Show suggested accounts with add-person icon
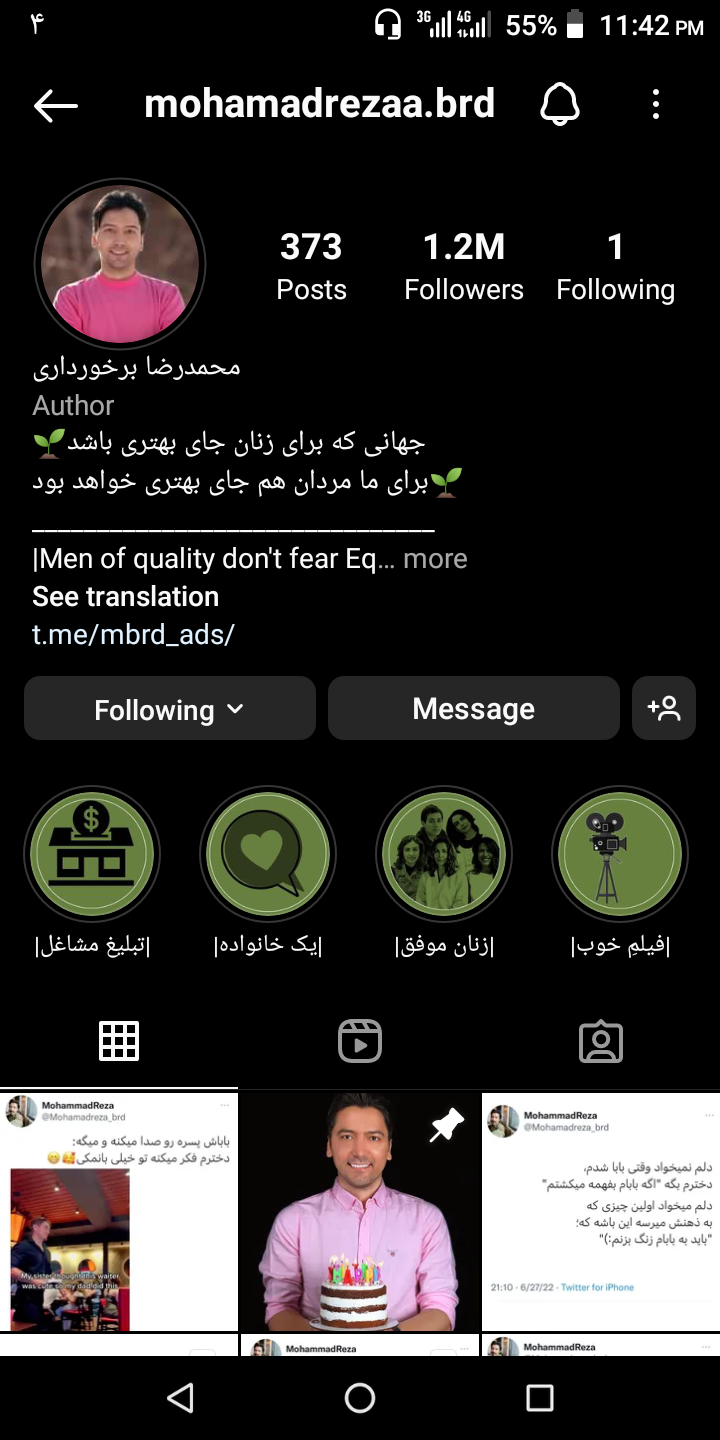This screenshot has height=1440, width=720. 664,709
